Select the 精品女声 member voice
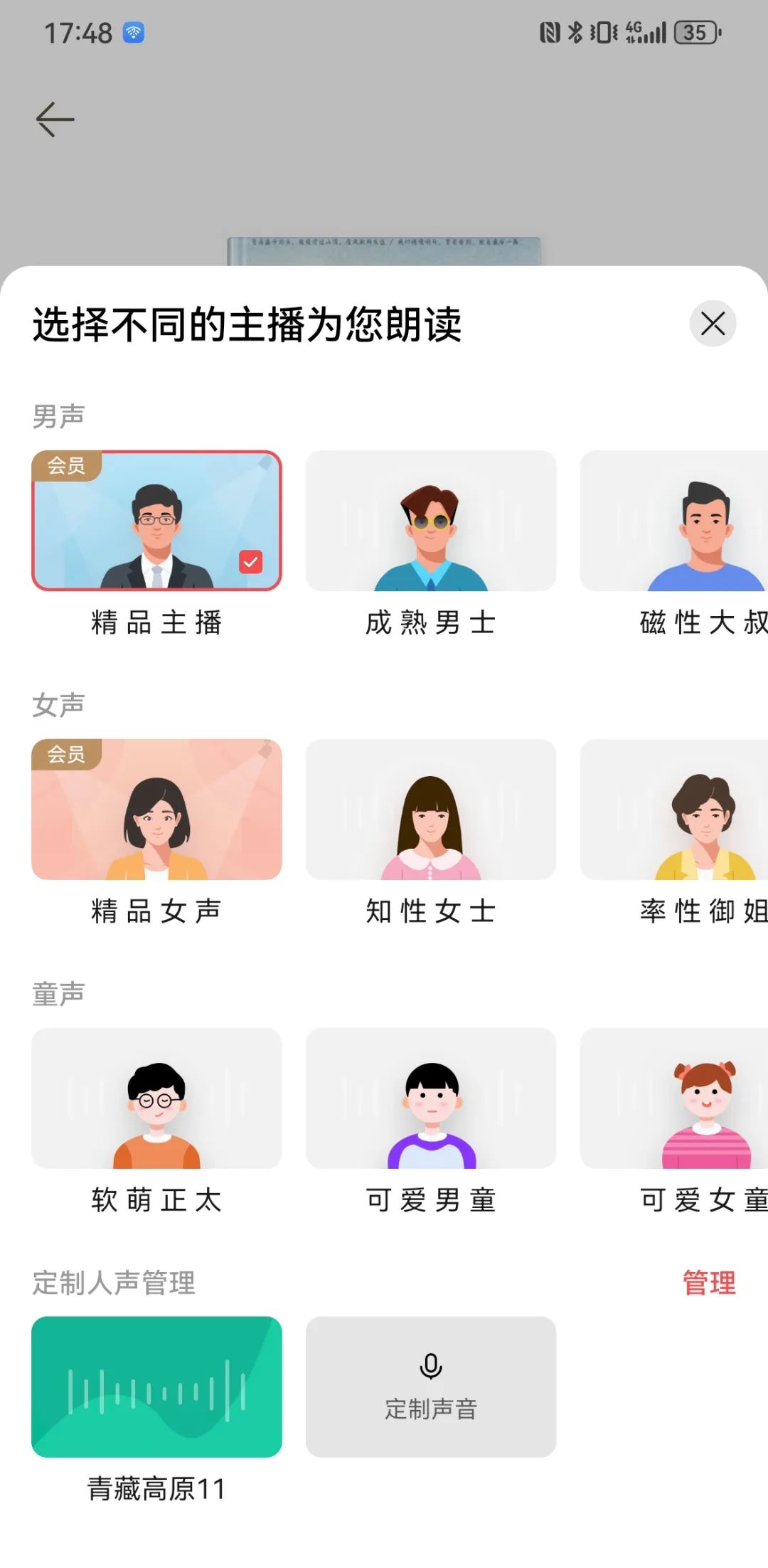Image resolution: width=768 pixels, height=1568 pixels. (x=156, y=810)
